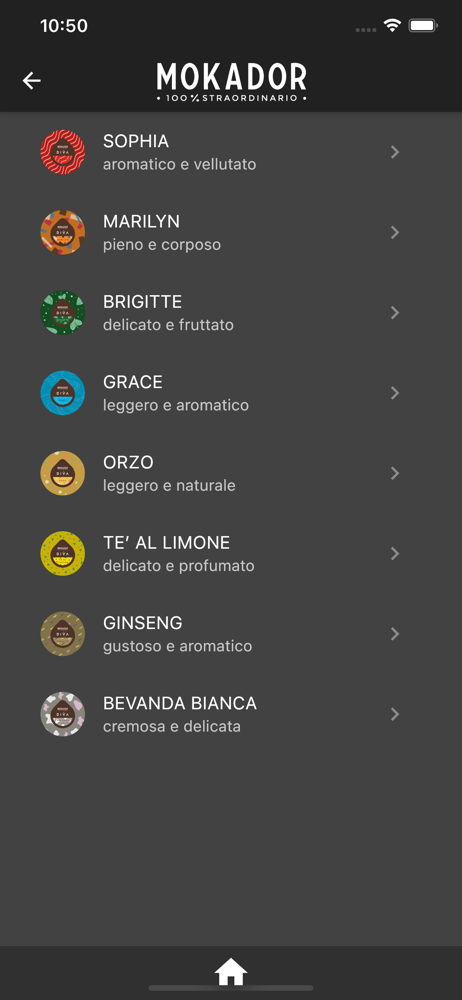The width and height of the screenshot is (462, 1000).
Task: Go back with the arrow icon
Action: tap(31, 80)
